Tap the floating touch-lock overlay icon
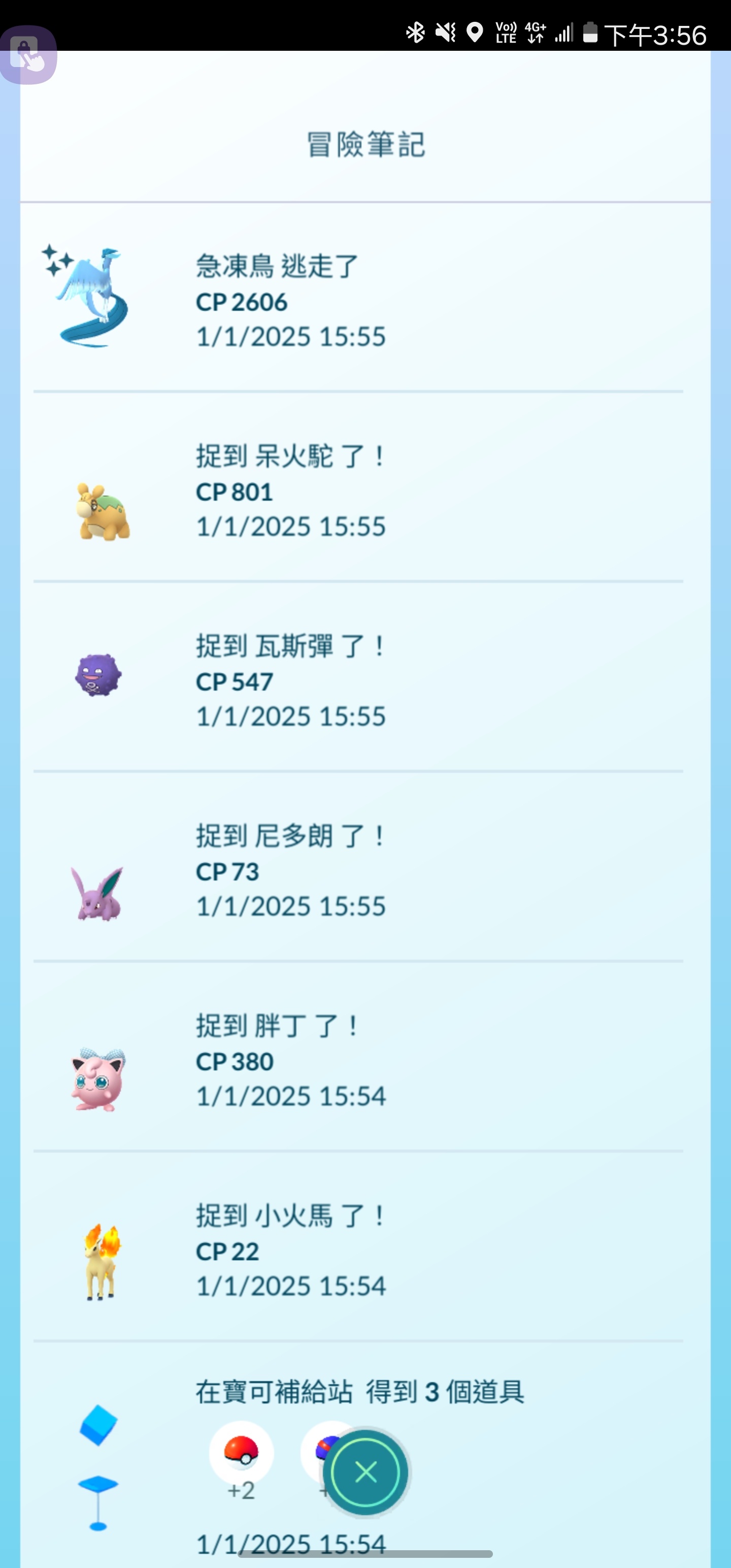This screenshot has width=731, height=1568. click(28, 55)
